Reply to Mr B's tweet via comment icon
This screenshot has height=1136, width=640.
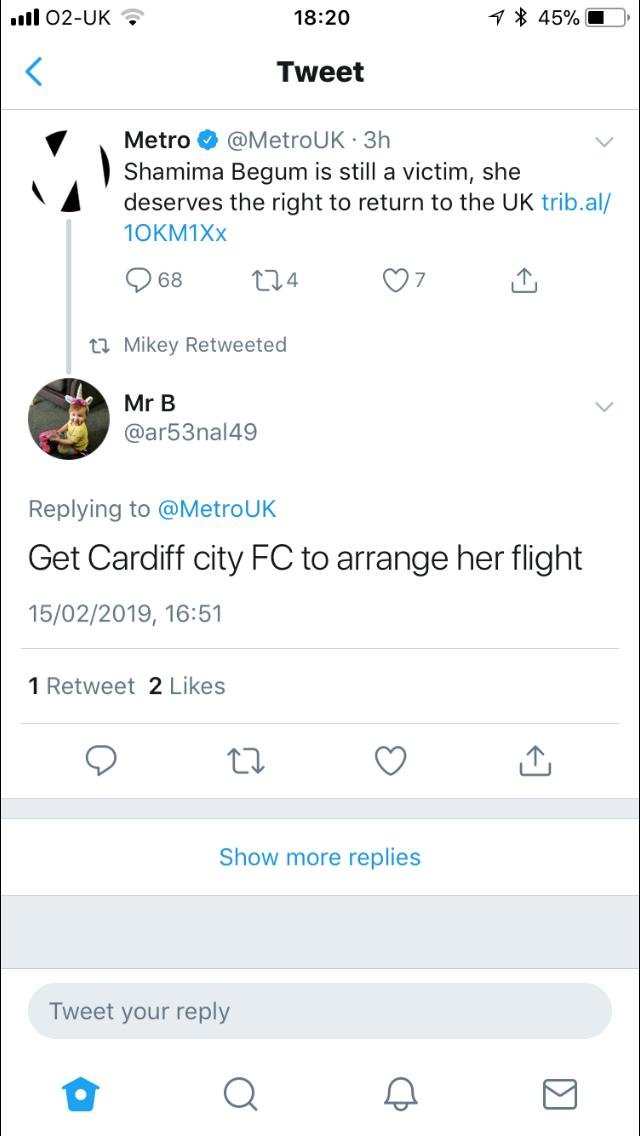[x=101, y=761]
